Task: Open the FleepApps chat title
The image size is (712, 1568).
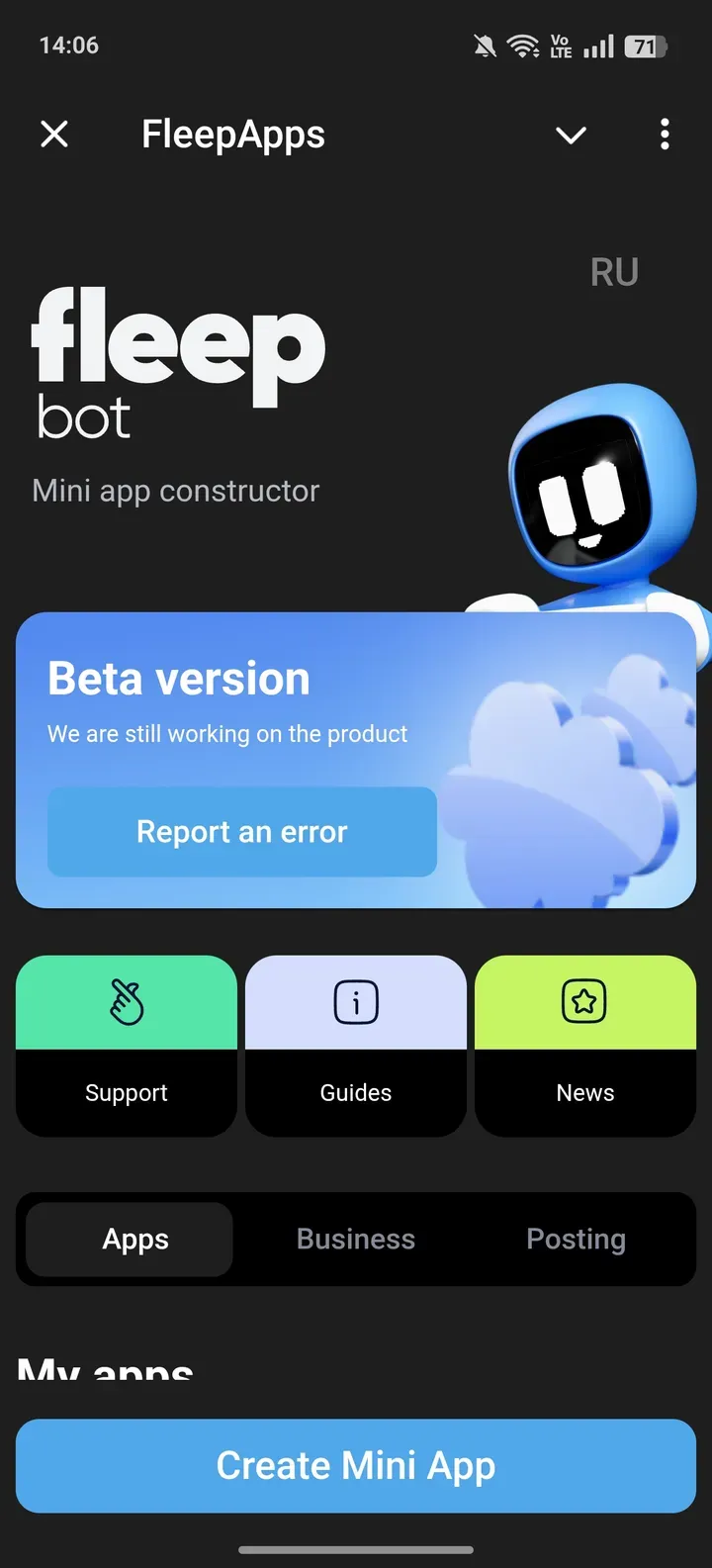Action: point(232,135)
